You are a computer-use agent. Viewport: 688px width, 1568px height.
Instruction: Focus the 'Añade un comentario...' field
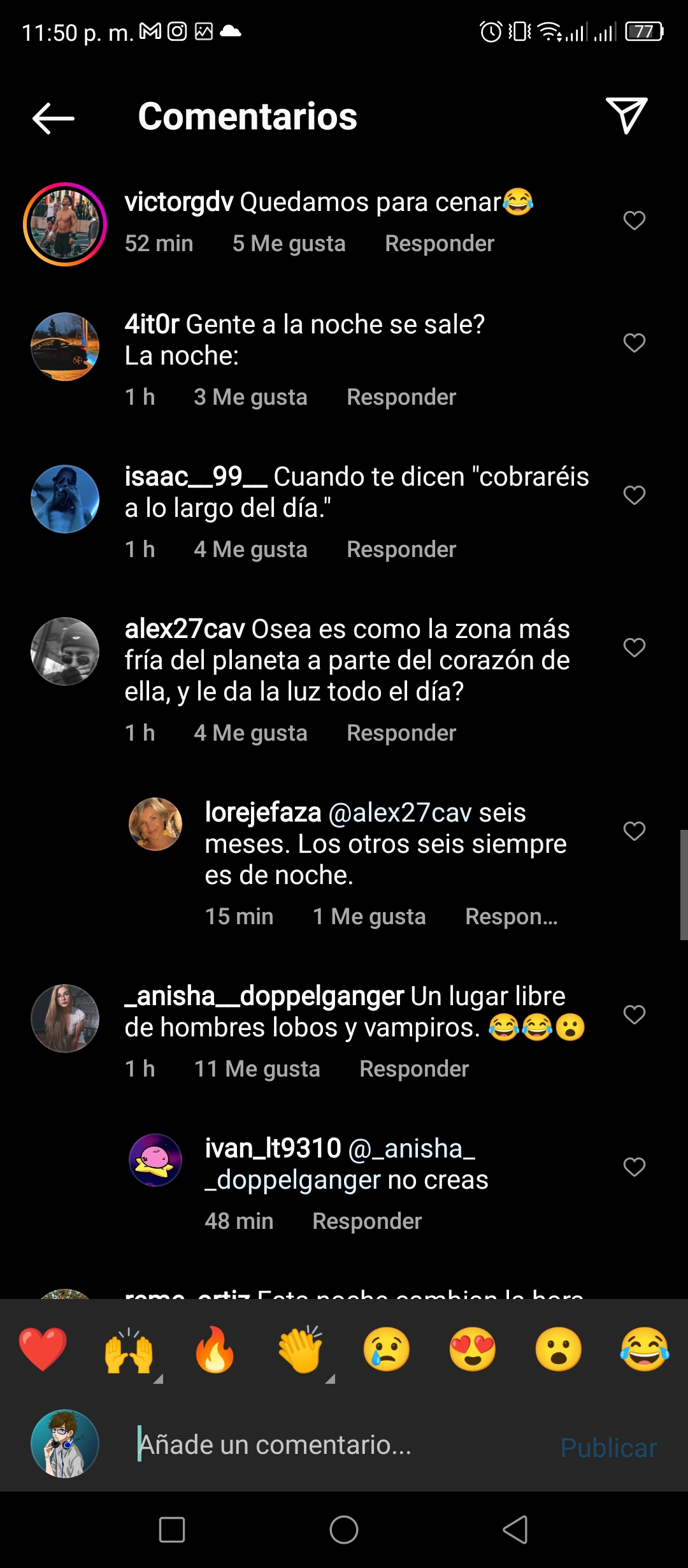tap(338, 1445)
